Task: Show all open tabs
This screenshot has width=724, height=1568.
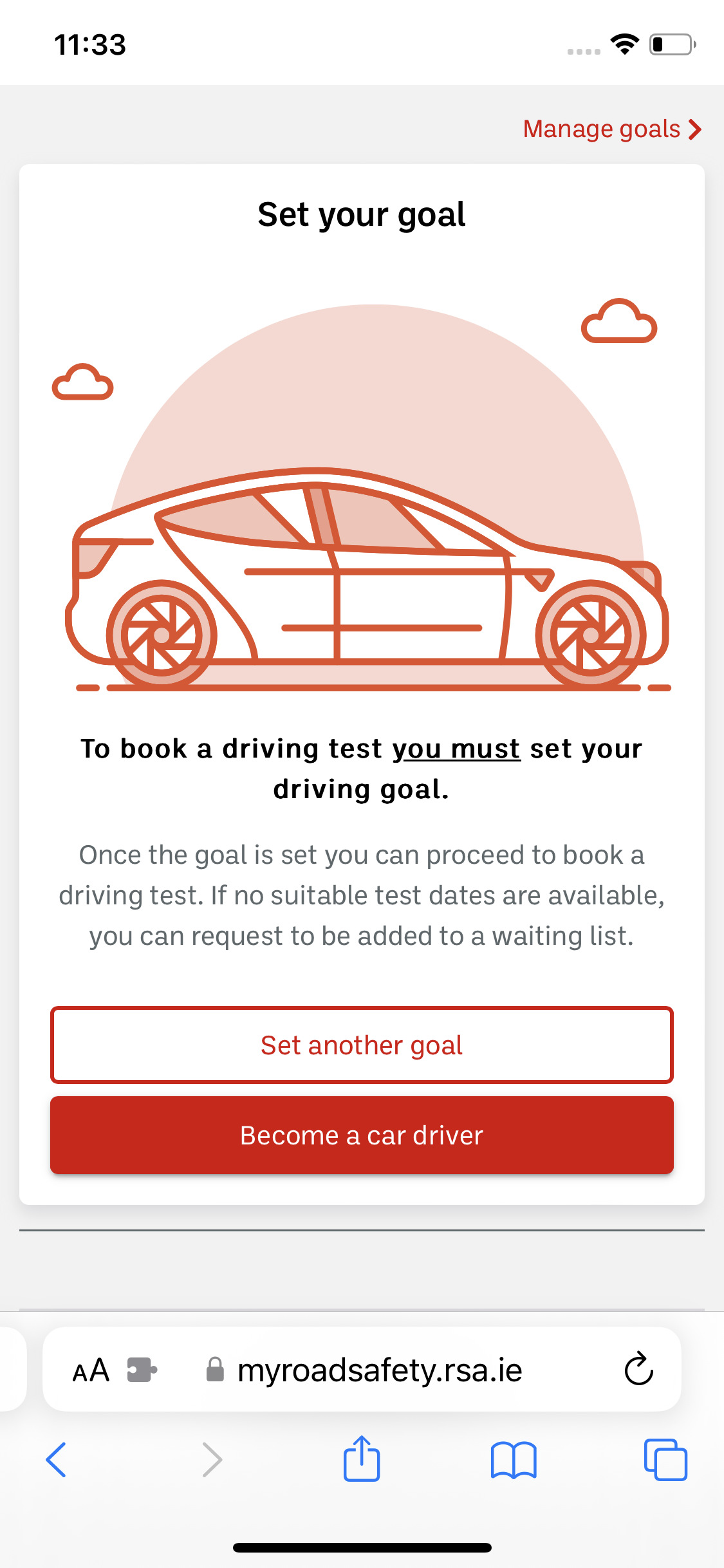Action: pos(665,1459)
